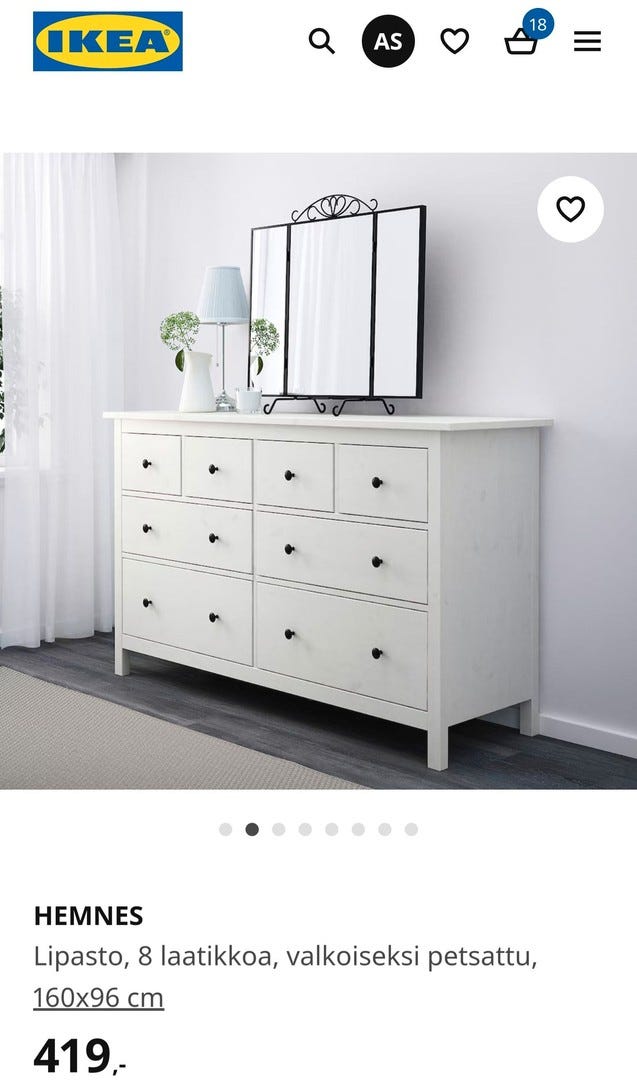Screen dimensions: 637x1080
Task: Go to the IKEA home page logo
Action: [x=108, y=41]
